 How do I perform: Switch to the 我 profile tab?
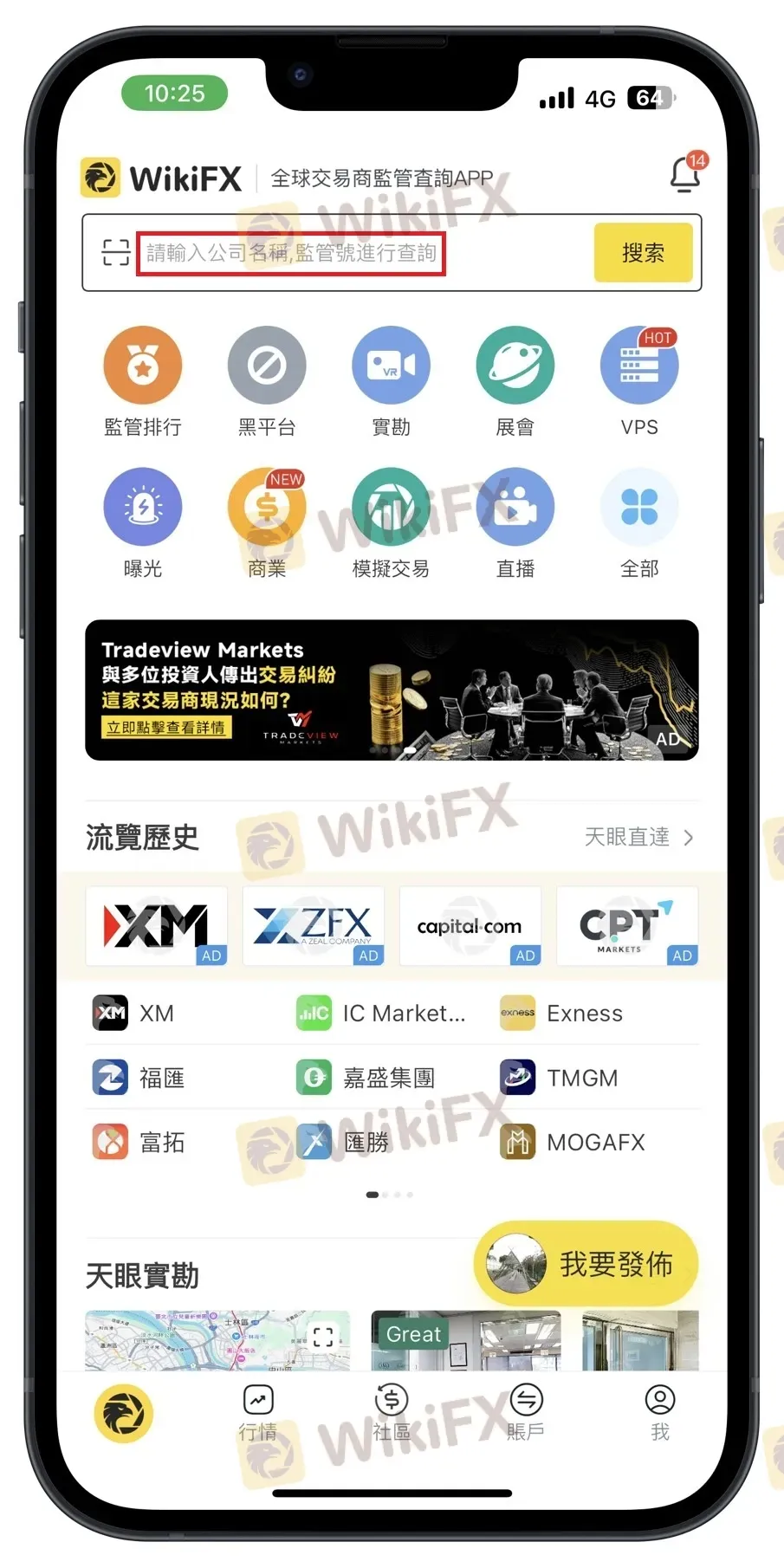[660, 1412]
